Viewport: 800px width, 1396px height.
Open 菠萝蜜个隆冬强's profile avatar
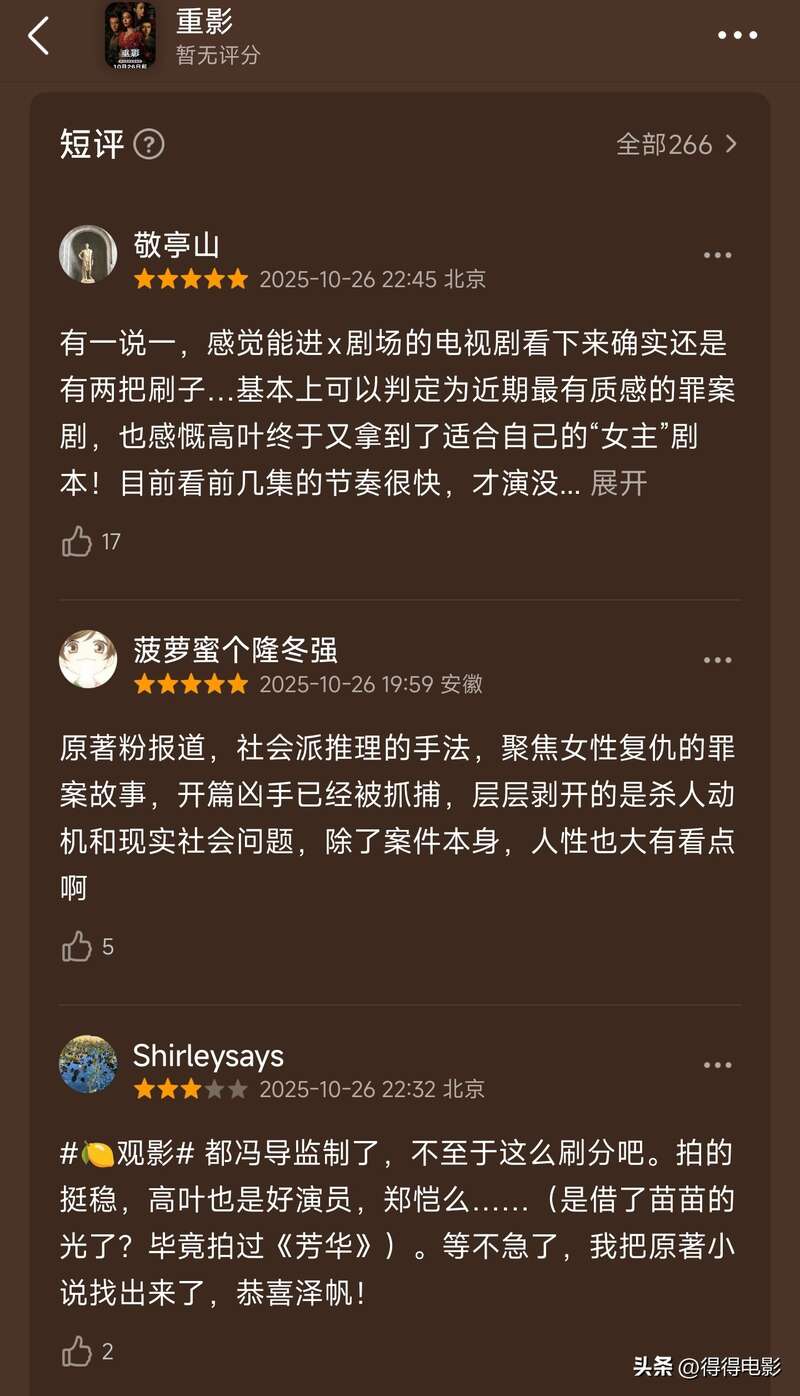click(x=88, y=659)
